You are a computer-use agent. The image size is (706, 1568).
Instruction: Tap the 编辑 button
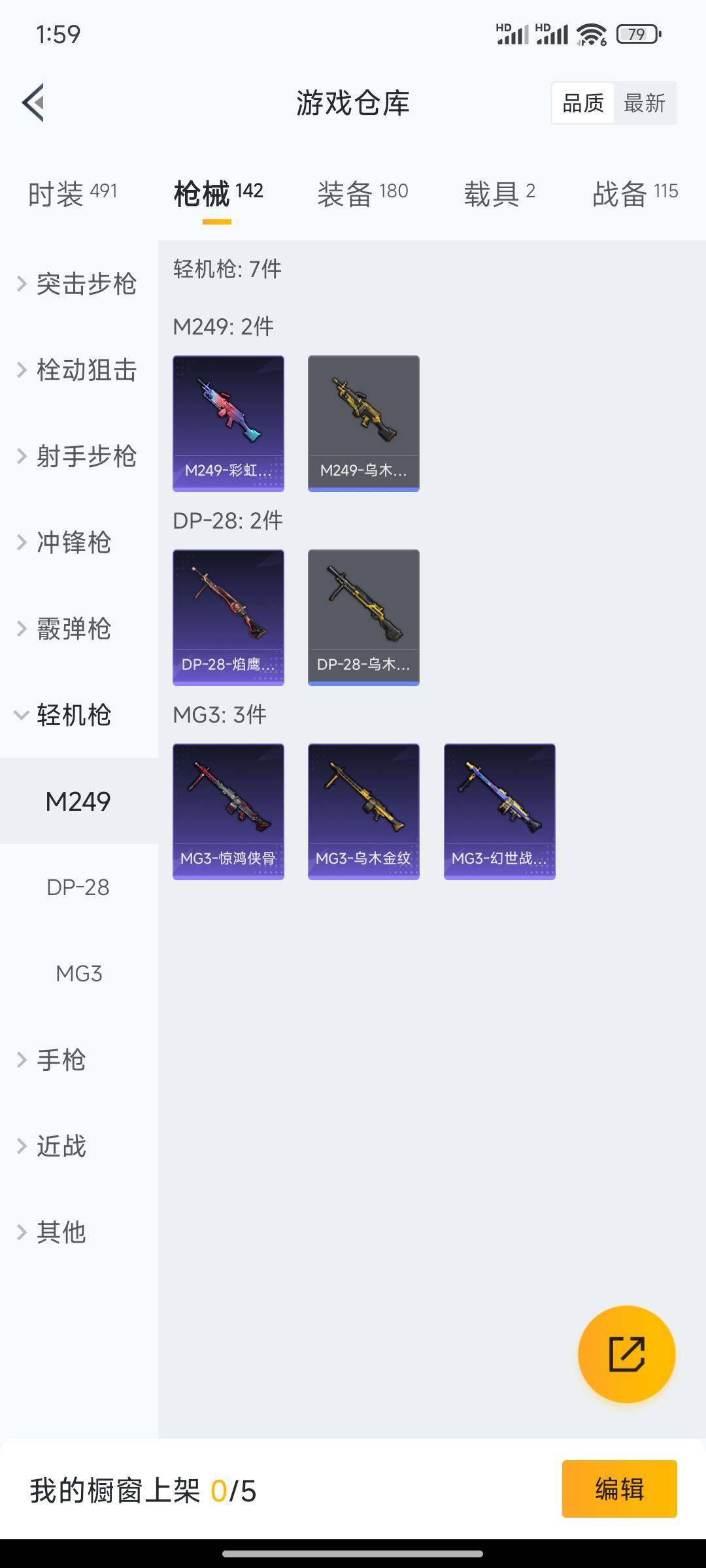pos(619,1489)
